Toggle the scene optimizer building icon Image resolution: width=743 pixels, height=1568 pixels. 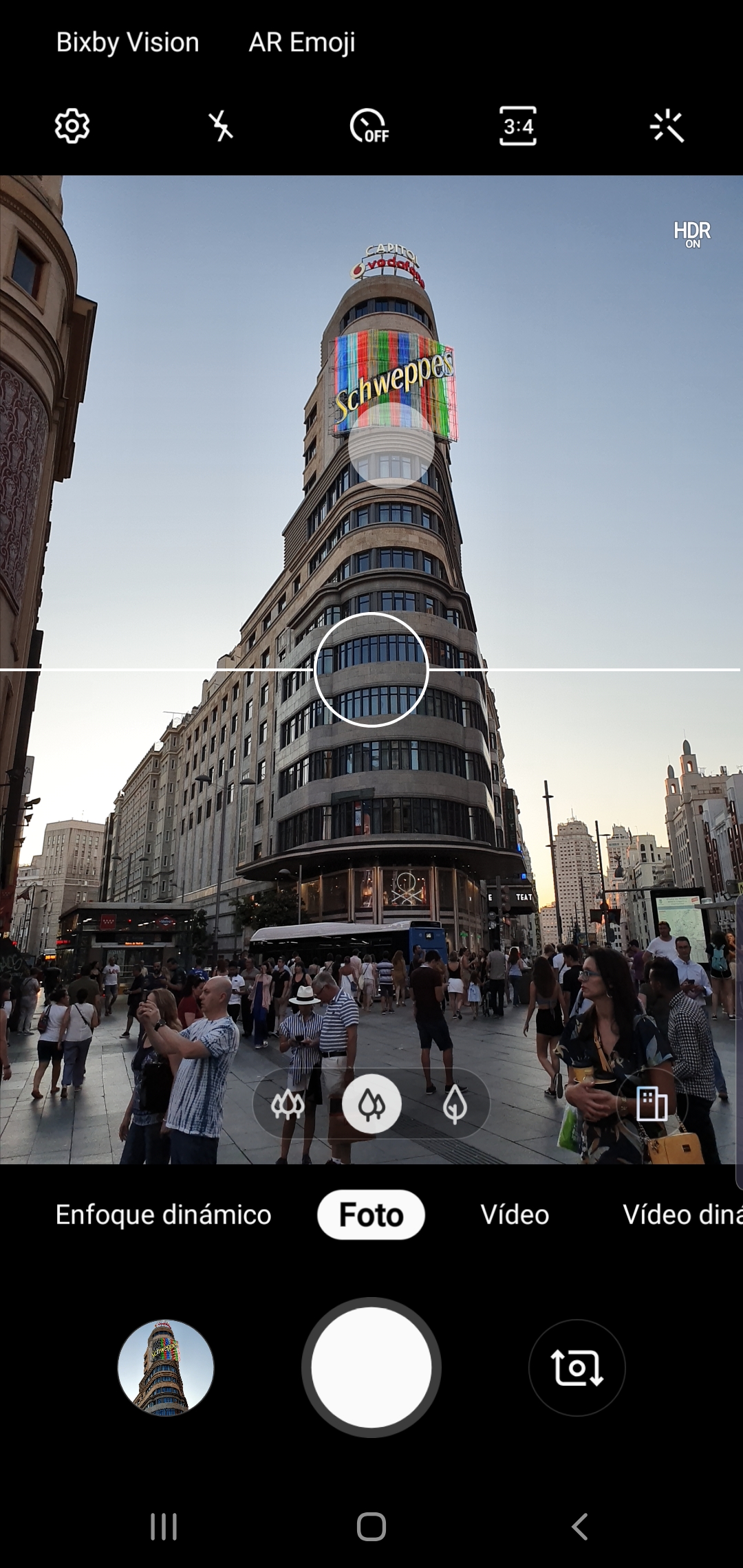click(x=652, y=1104)
